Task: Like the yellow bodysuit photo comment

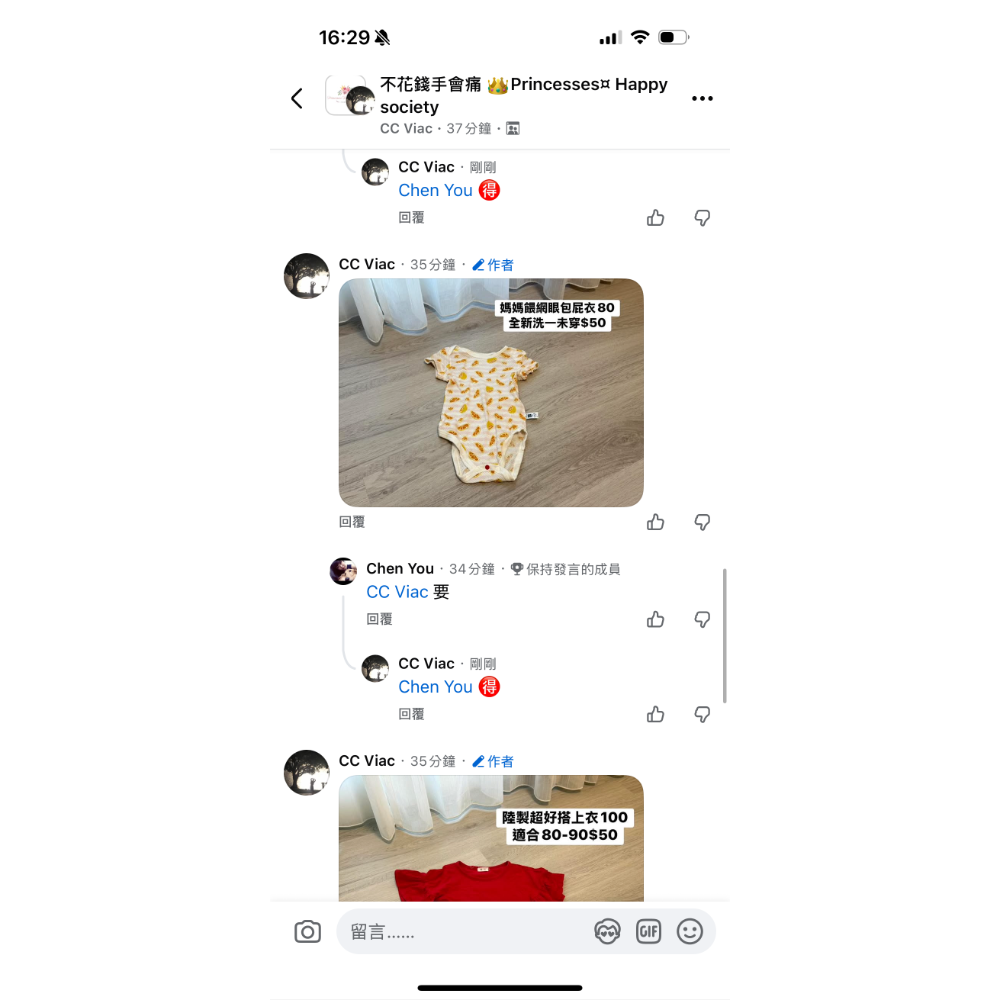Action: [x=656, y=522]
